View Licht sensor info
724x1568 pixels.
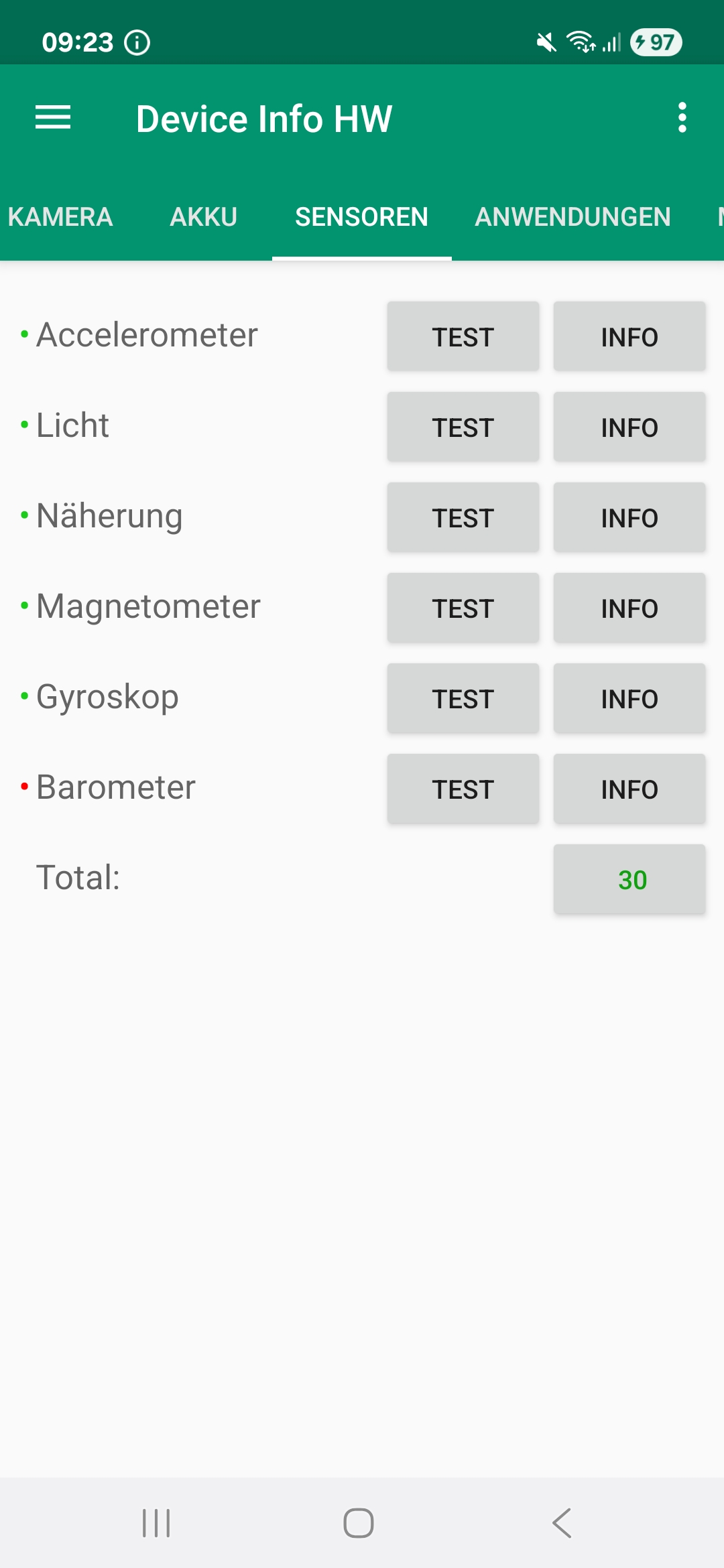629,427
